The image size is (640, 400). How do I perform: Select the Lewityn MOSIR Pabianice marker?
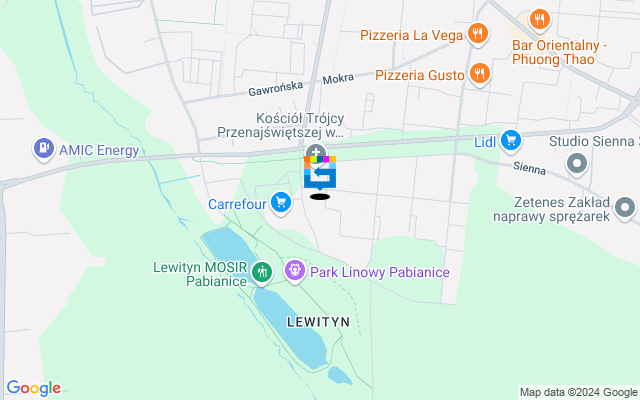(x=262, y=271)
